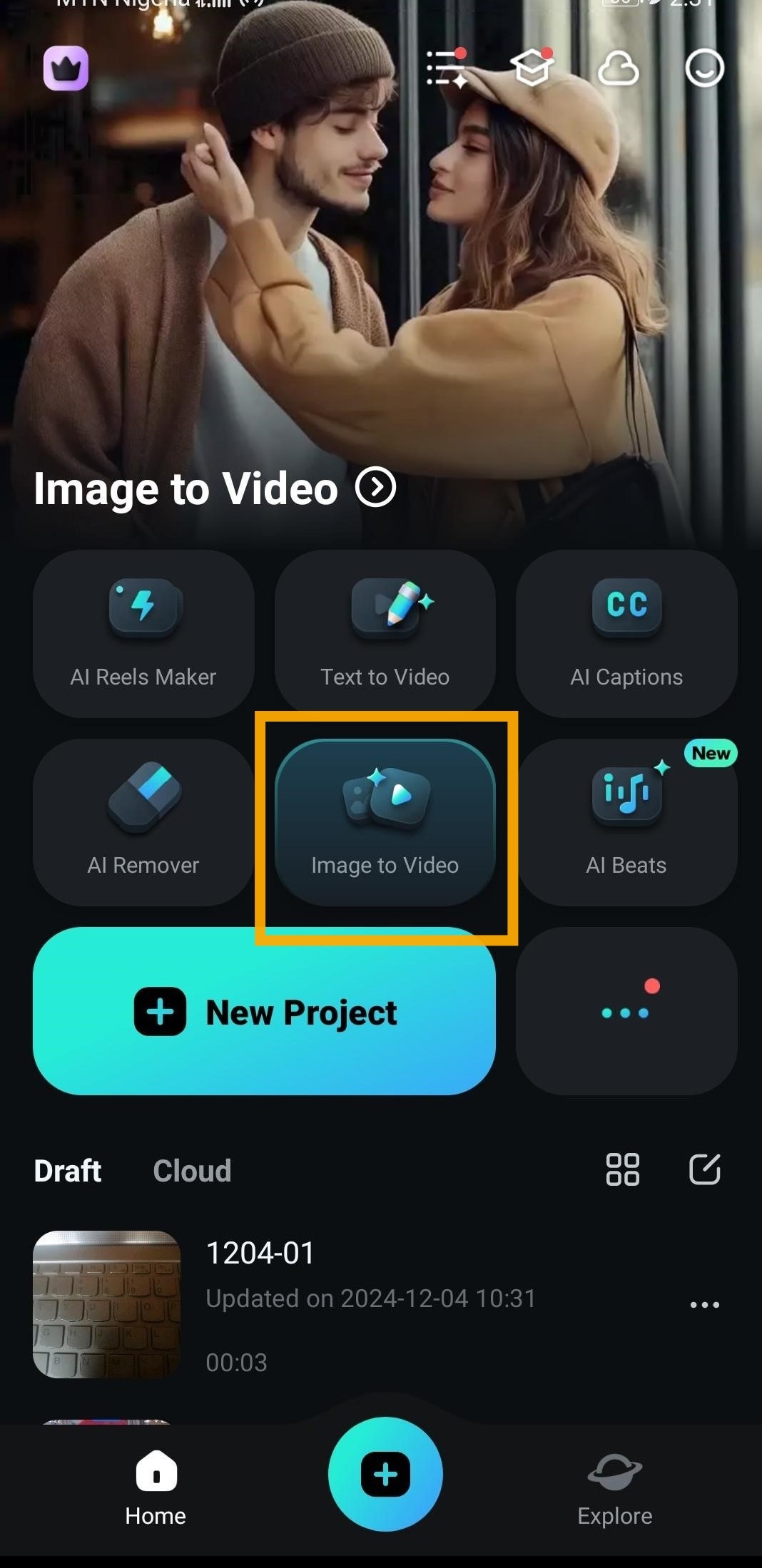The width and height of the screenshot is (762, 1568).
Task: Open the premium crown icon
Action: pyautogui.click(x=66, y=68)
